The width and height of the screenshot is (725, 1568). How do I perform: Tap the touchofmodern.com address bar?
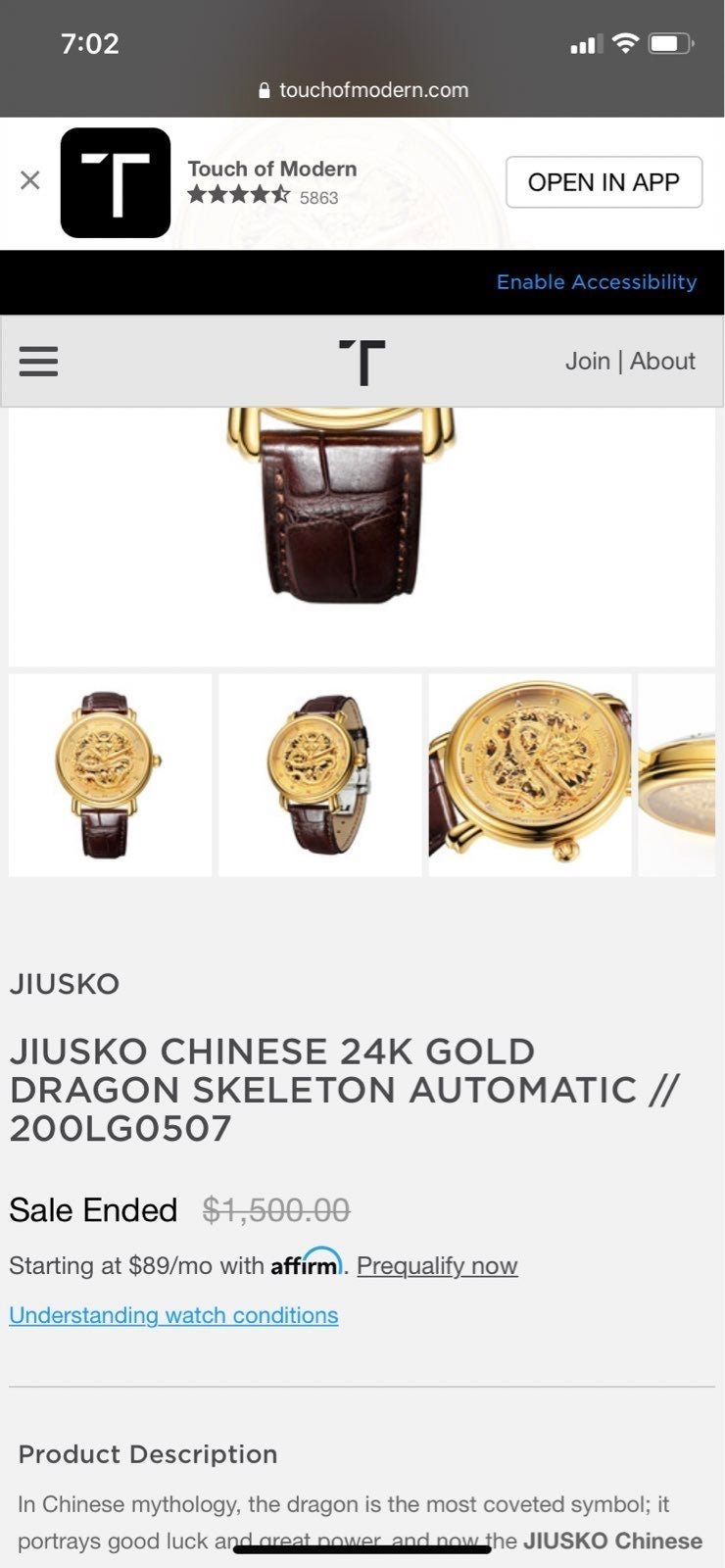pyautogui.click(x=362, y=90)
